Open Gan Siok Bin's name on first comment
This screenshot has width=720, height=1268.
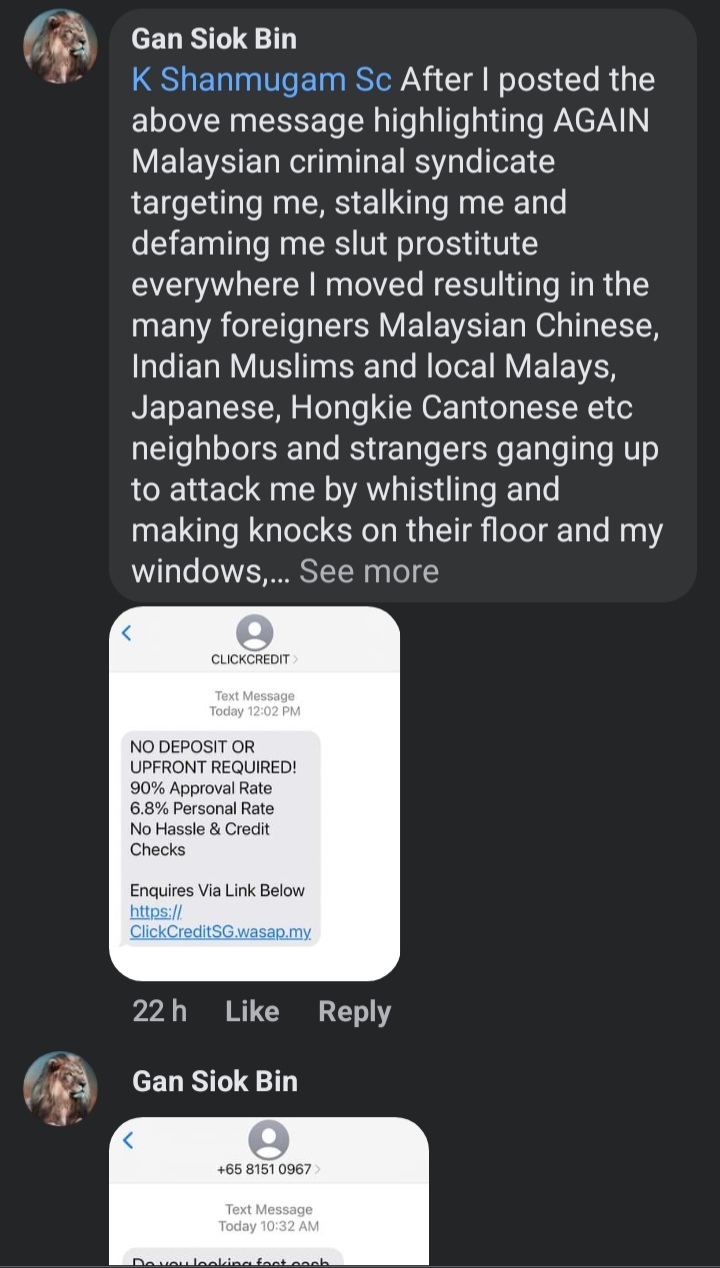[x=214, y=39]
